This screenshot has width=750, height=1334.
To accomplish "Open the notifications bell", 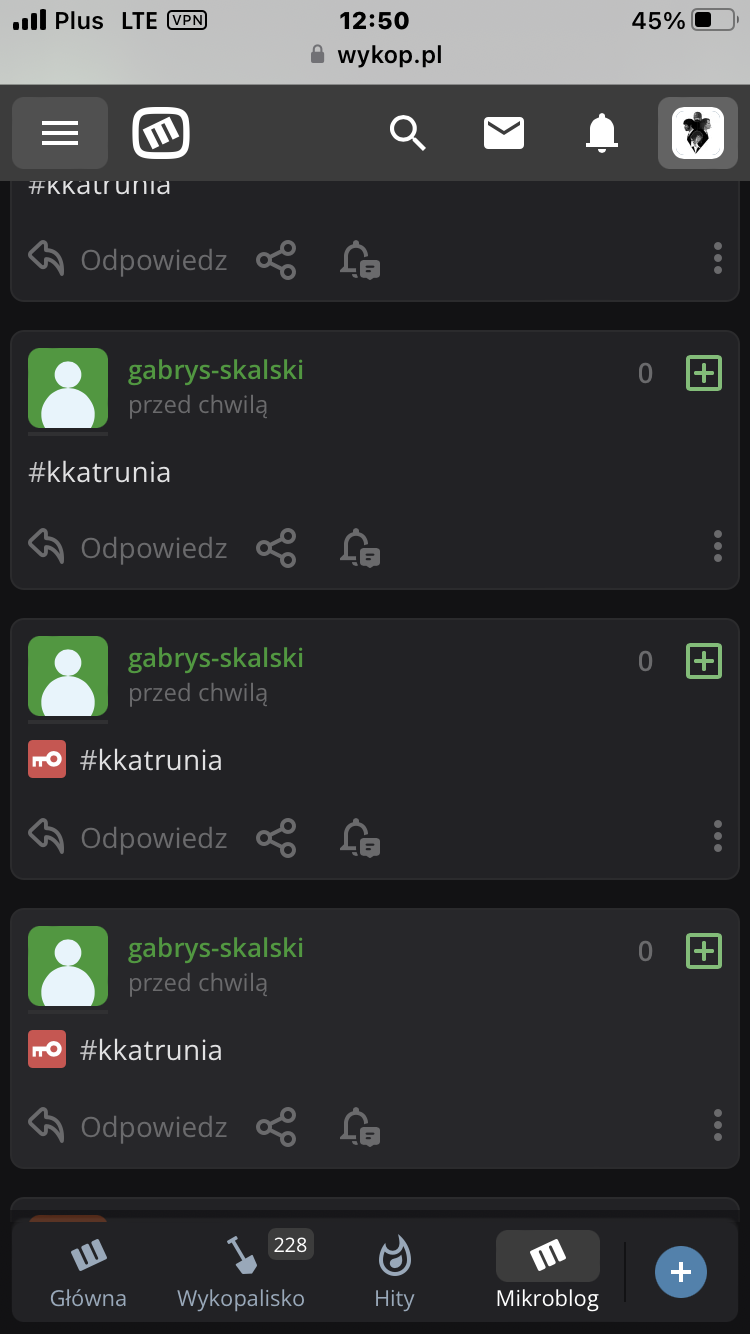I will pyautogui.click(x=602, y=133).
